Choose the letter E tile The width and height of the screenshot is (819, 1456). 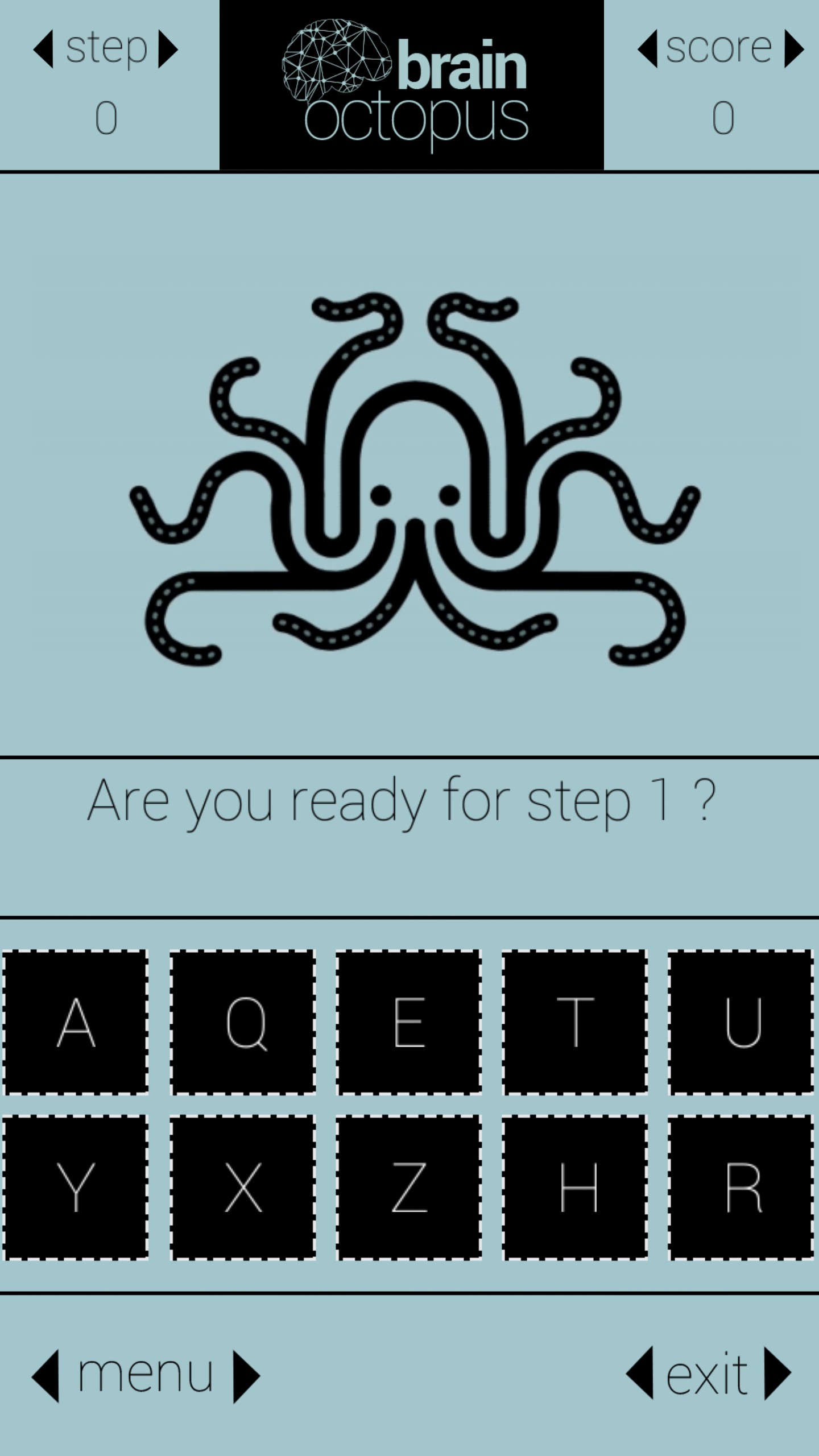(409, 1022)
